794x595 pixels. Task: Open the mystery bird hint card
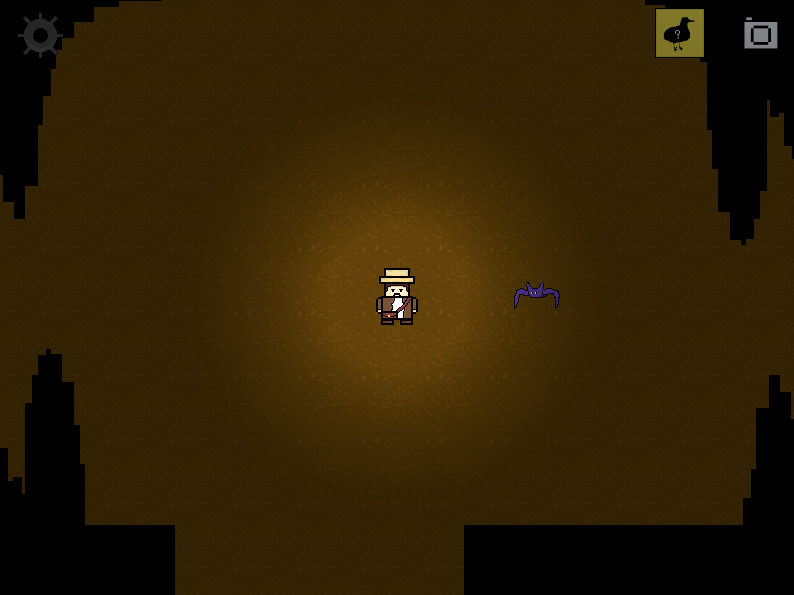point(679,33)
